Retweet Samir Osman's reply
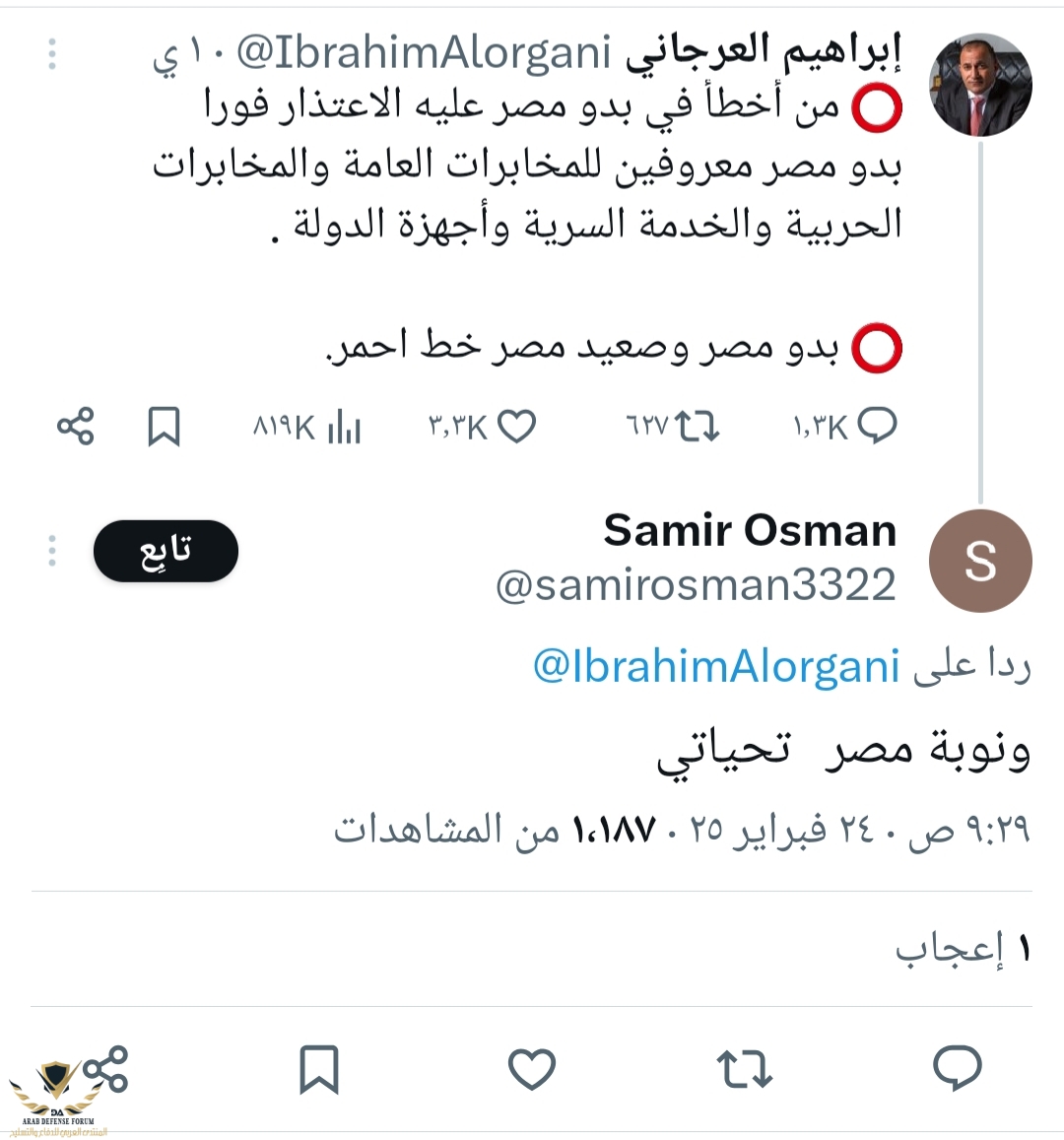1064x1140 pixels. click(744, 1068)
